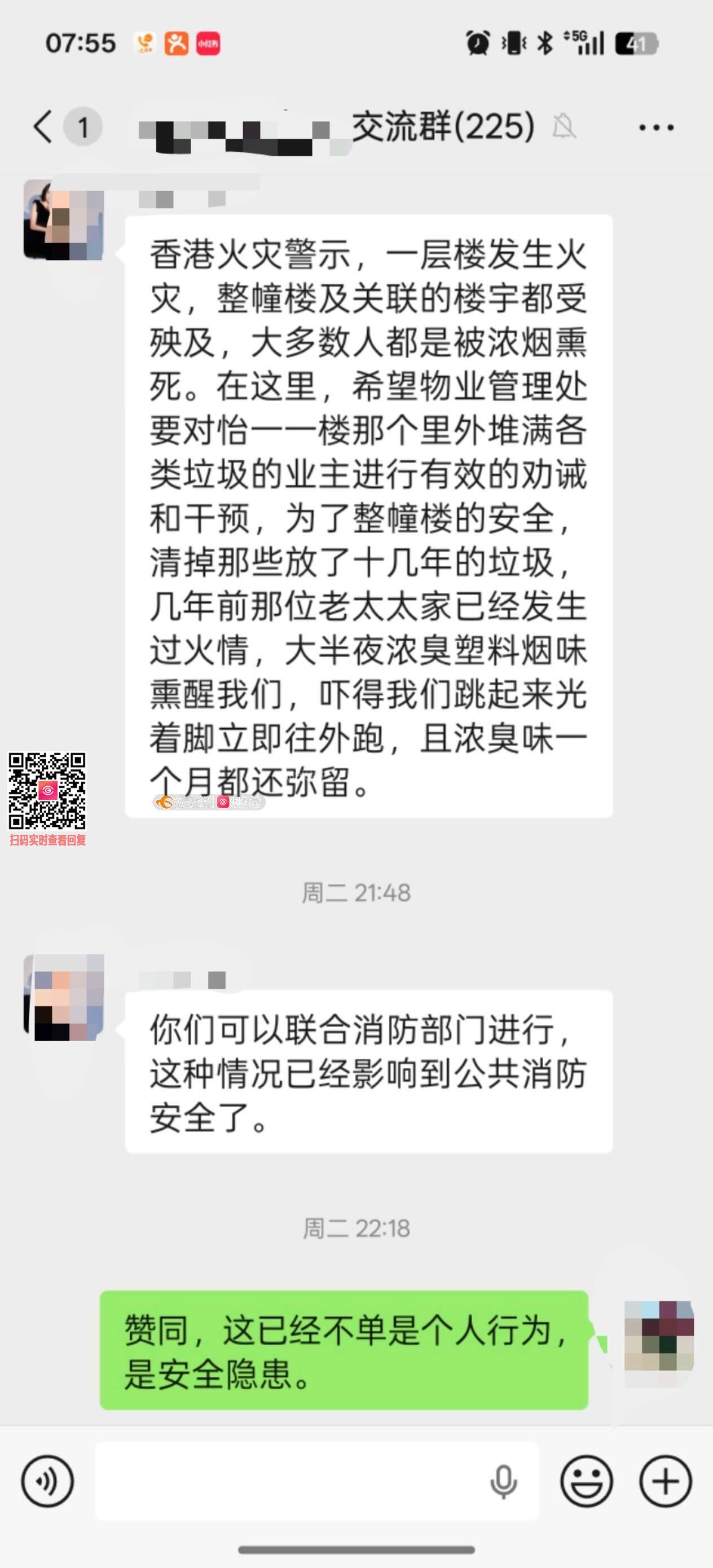Open avatar of the 你们可以联合消防部门 message sender
713x1568 pixels.
(x=63, y=998)
